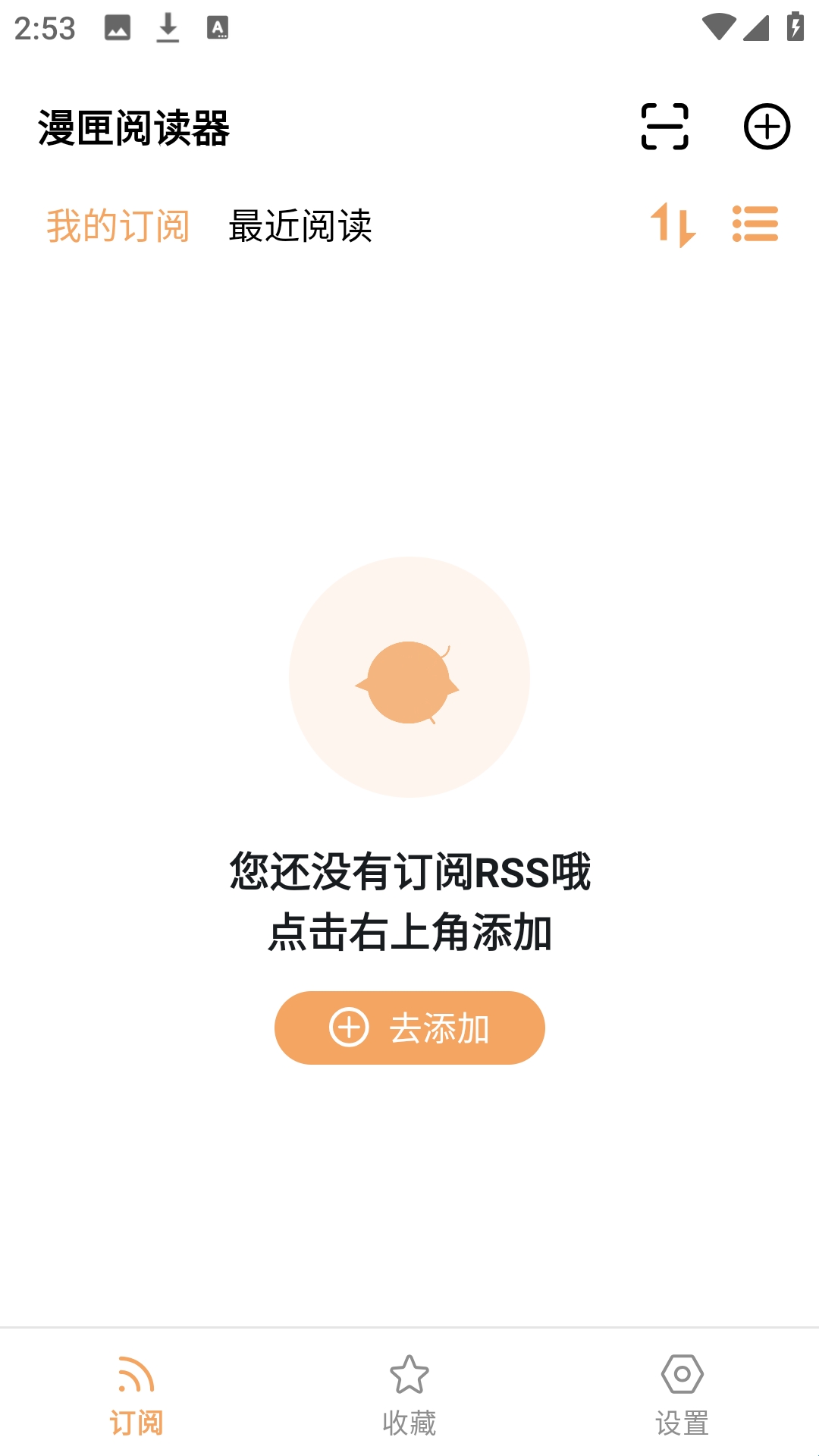Open the QR code scanner
Screen dimensions: 819x1456
coord(664,127)
